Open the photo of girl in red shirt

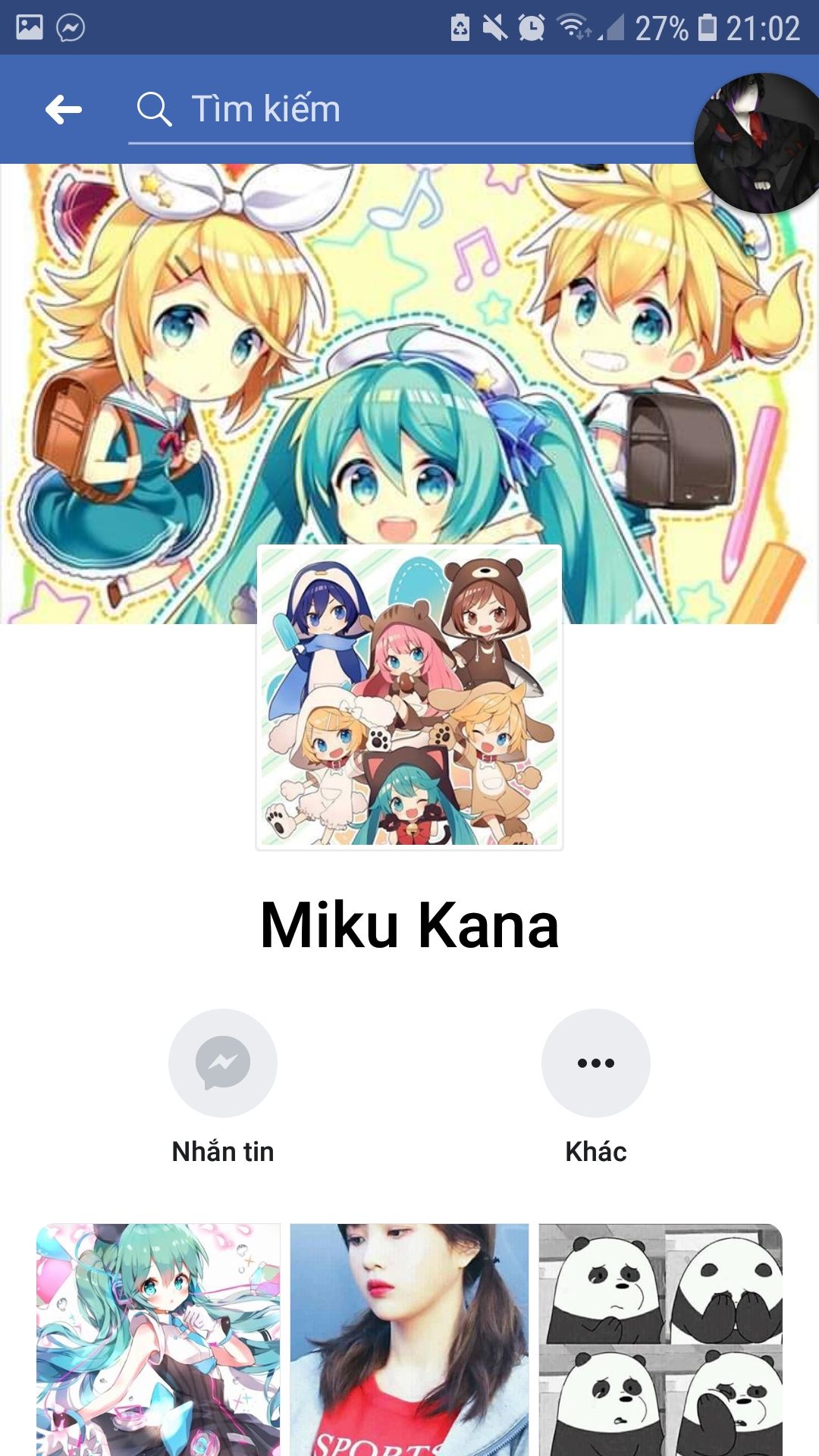(409, 1338)
